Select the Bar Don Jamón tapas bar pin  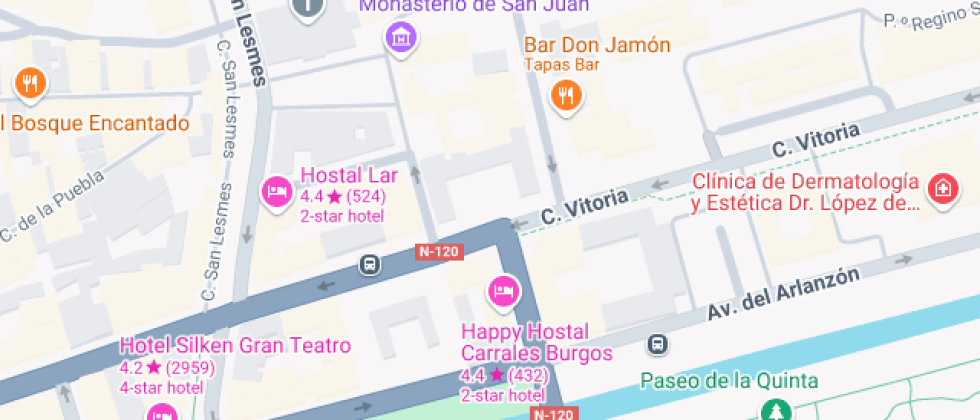(567, 95)
